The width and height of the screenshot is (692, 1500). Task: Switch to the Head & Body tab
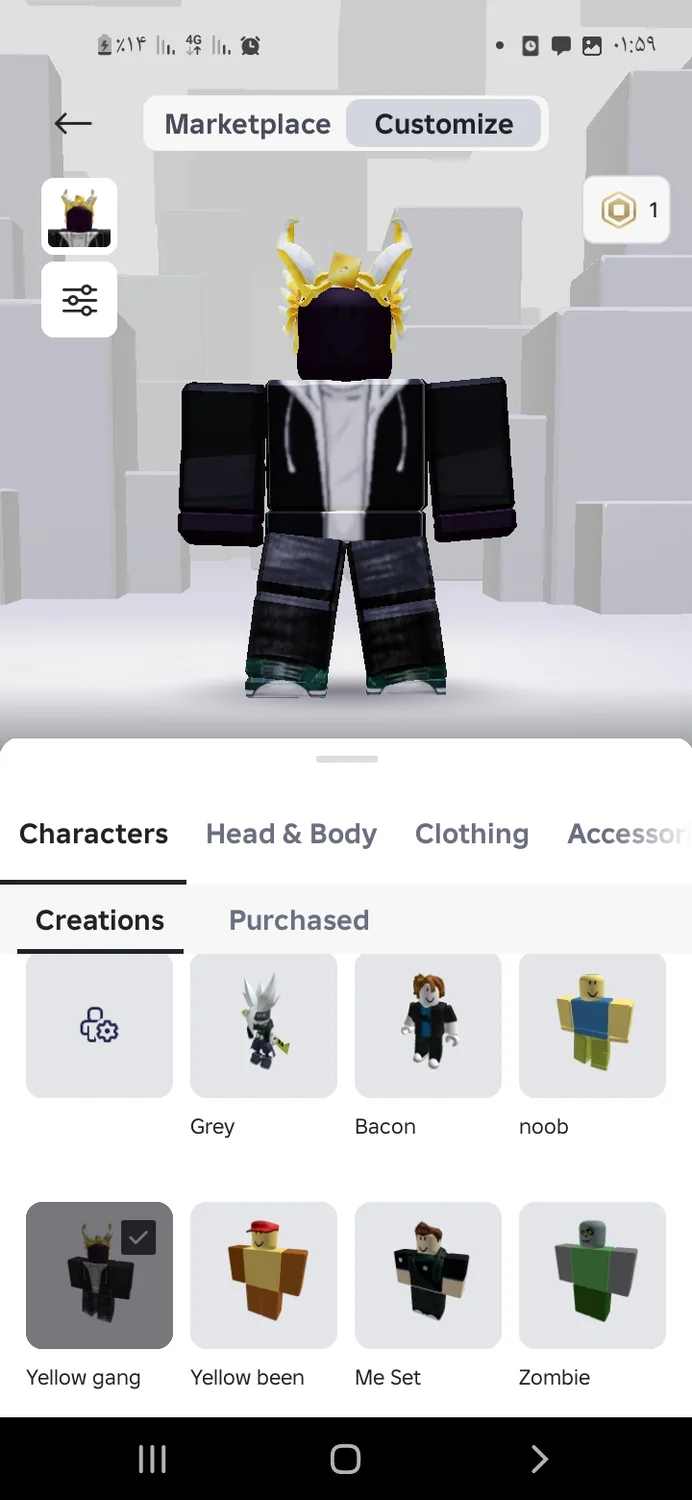click(291, 834)
